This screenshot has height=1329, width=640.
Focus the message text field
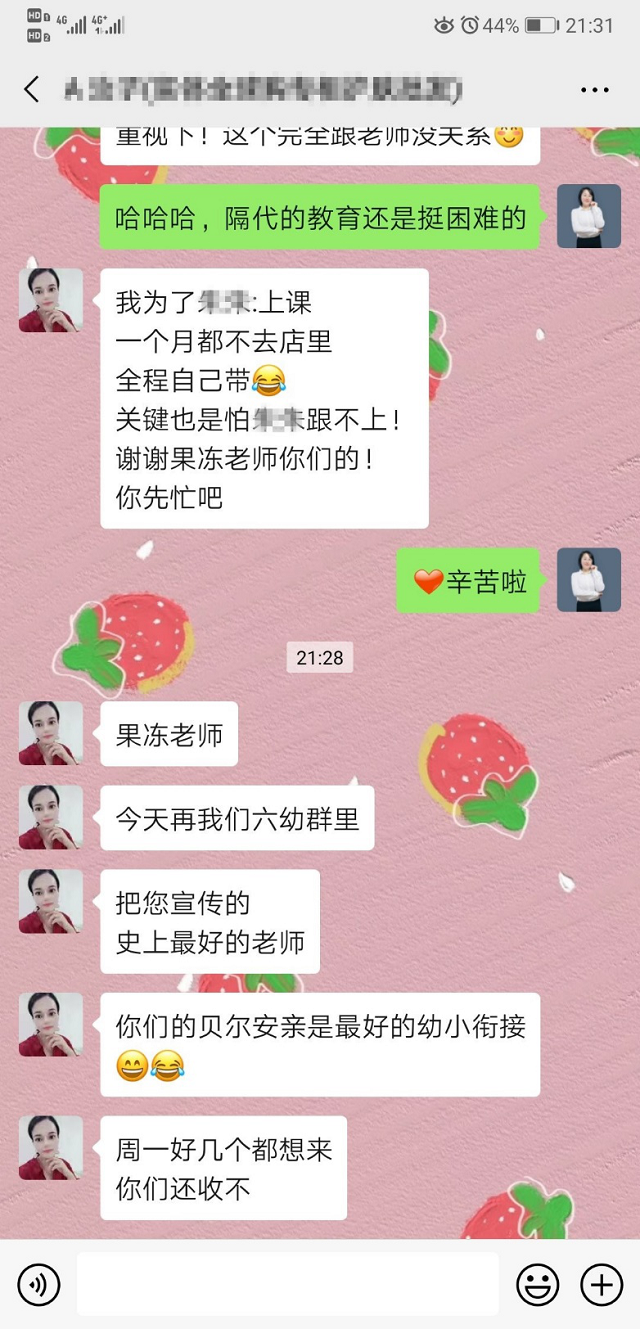287,1284
